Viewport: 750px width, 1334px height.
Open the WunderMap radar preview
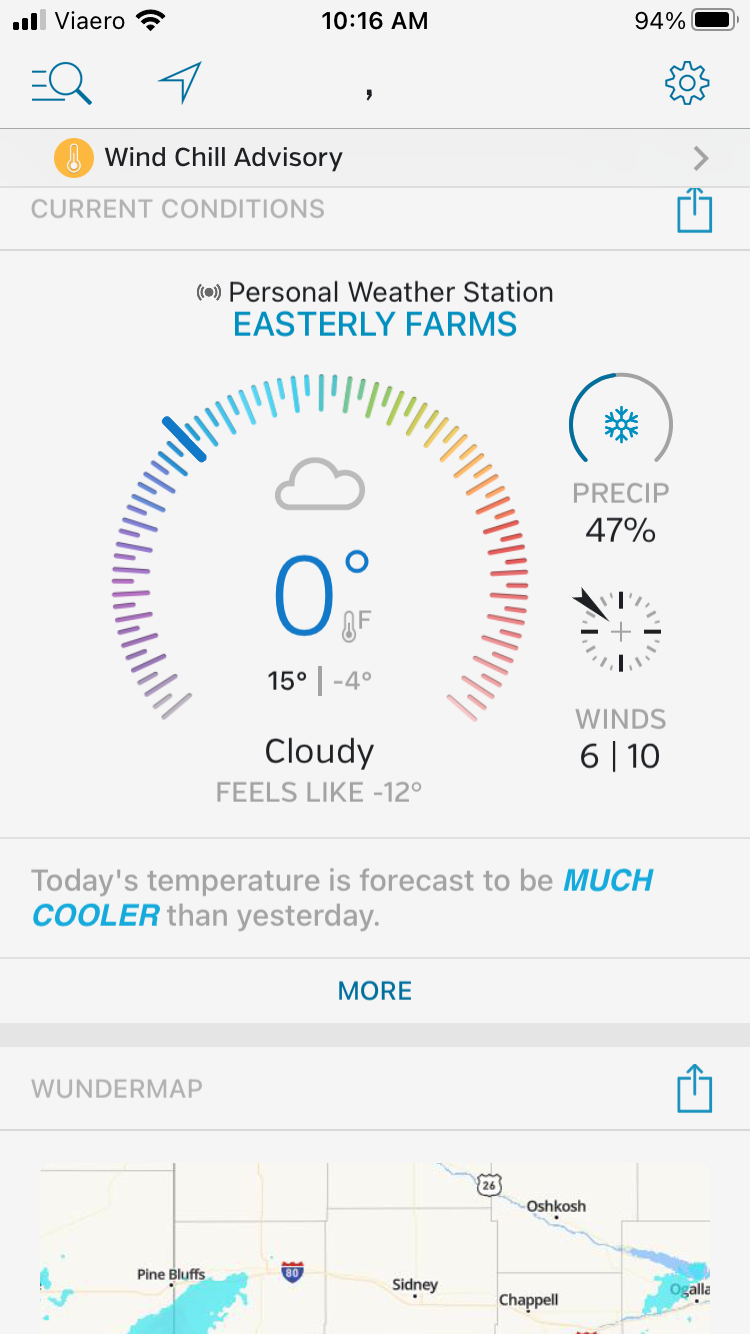[375, 1248]
